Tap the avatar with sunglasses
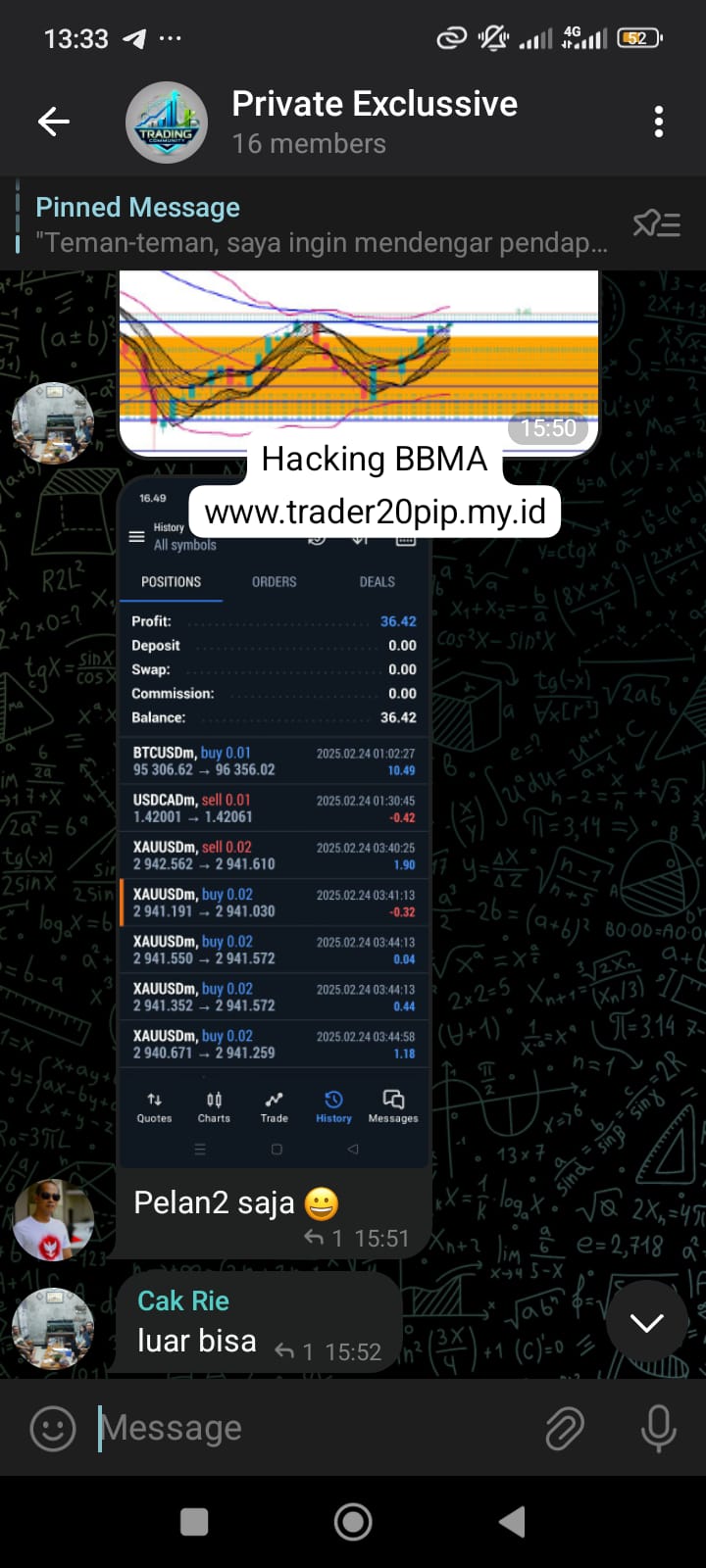 click(53, 1220)
